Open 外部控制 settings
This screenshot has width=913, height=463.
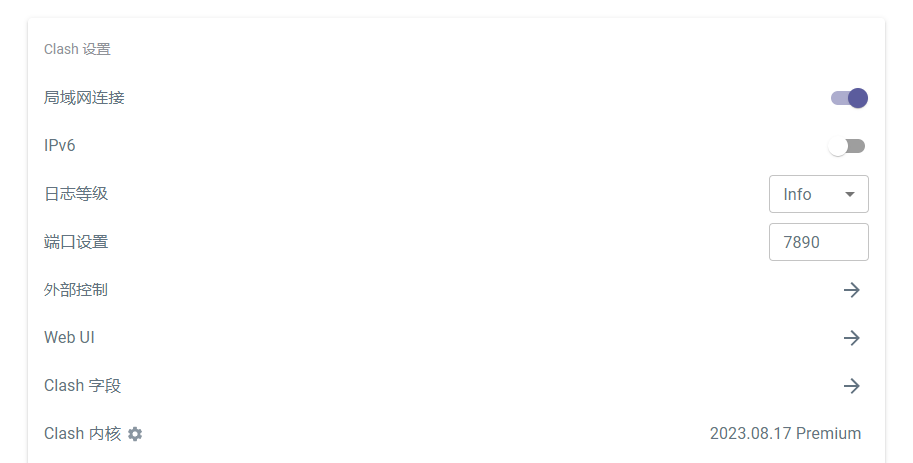point(851,290)
